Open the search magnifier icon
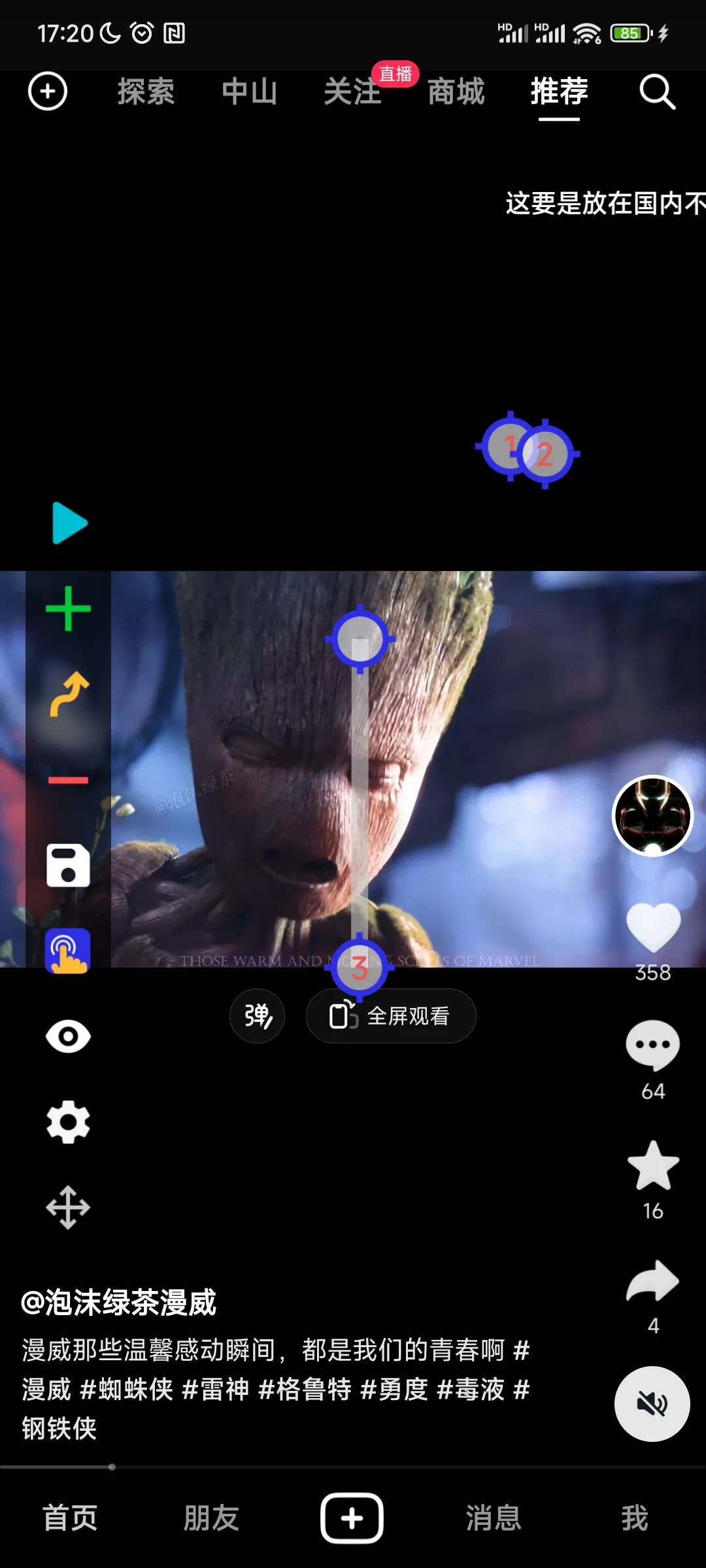Screen dimensions: 706x1568 point(656,91)
